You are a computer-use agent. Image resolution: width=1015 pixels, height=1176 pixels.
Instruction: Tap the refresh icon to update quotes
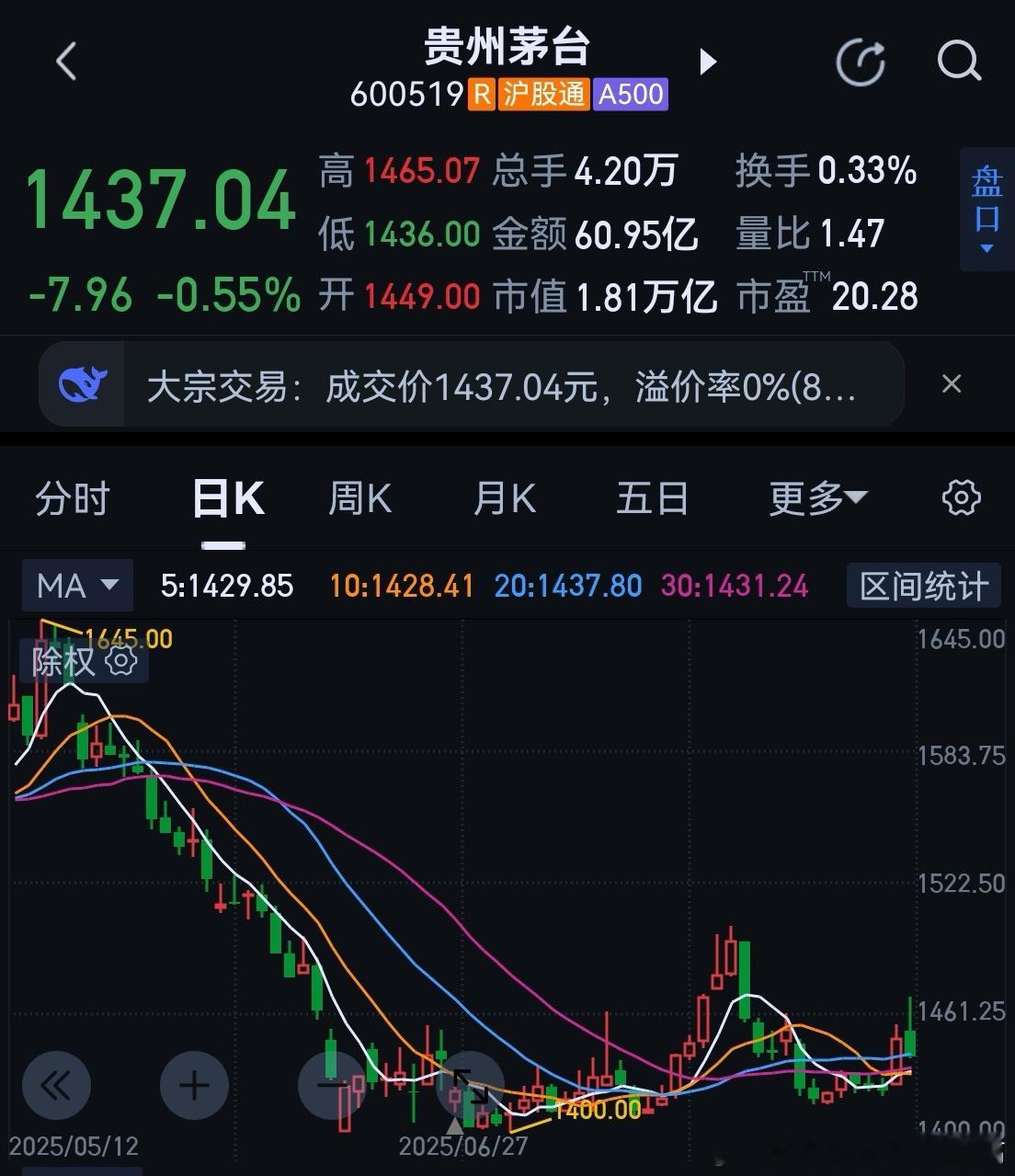861,61
